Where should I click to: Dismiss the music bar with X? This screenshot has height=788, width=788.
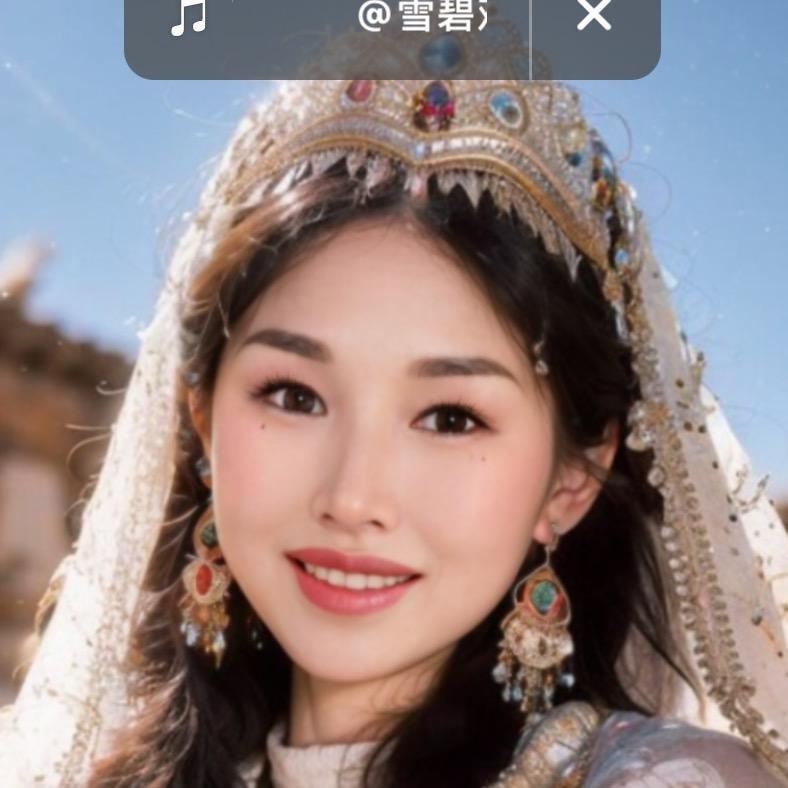click(x=594, y=15)
